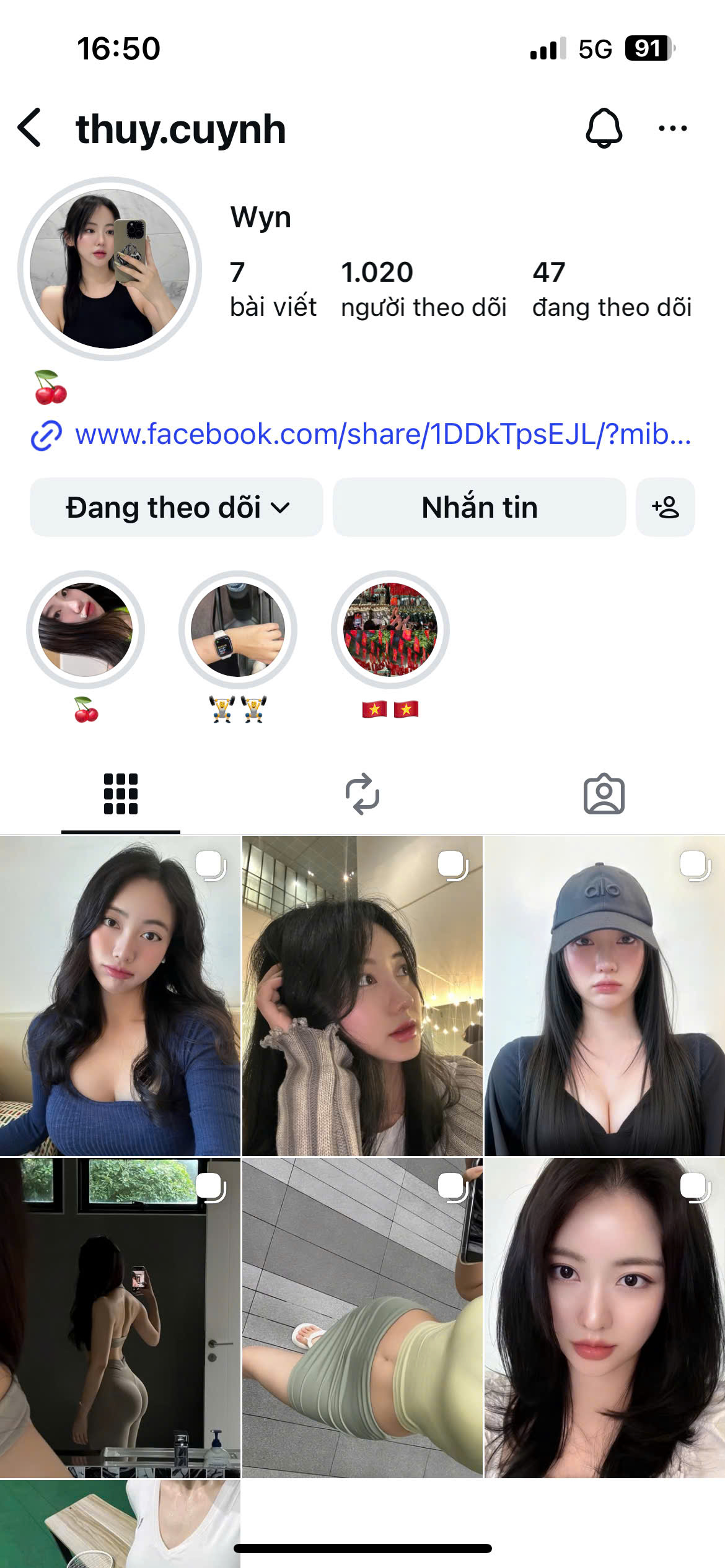Open the post with the black cap

tap(605, 996)
